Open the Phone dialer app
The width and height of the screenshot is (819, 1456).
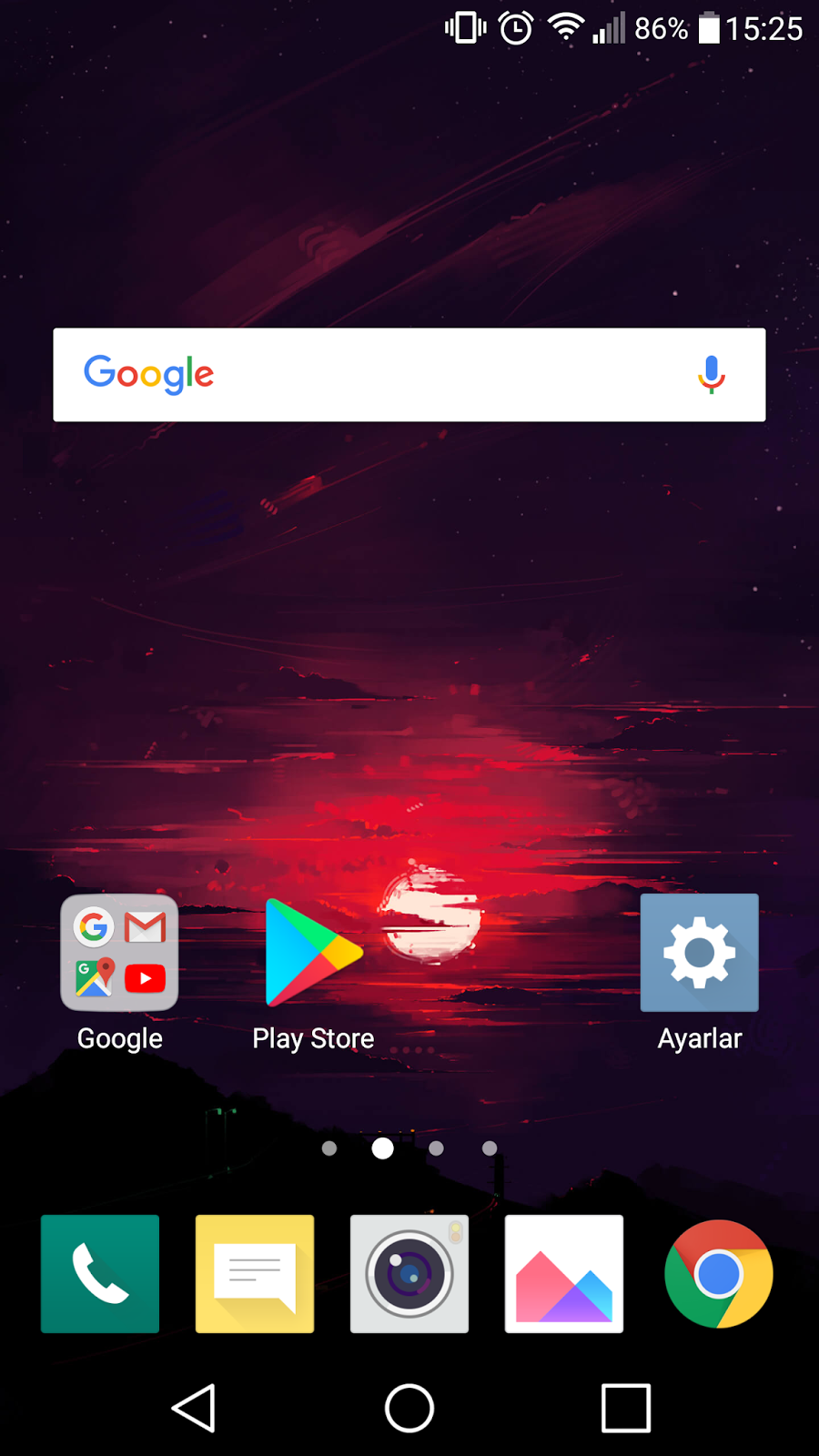click(x=100, y=1274)
